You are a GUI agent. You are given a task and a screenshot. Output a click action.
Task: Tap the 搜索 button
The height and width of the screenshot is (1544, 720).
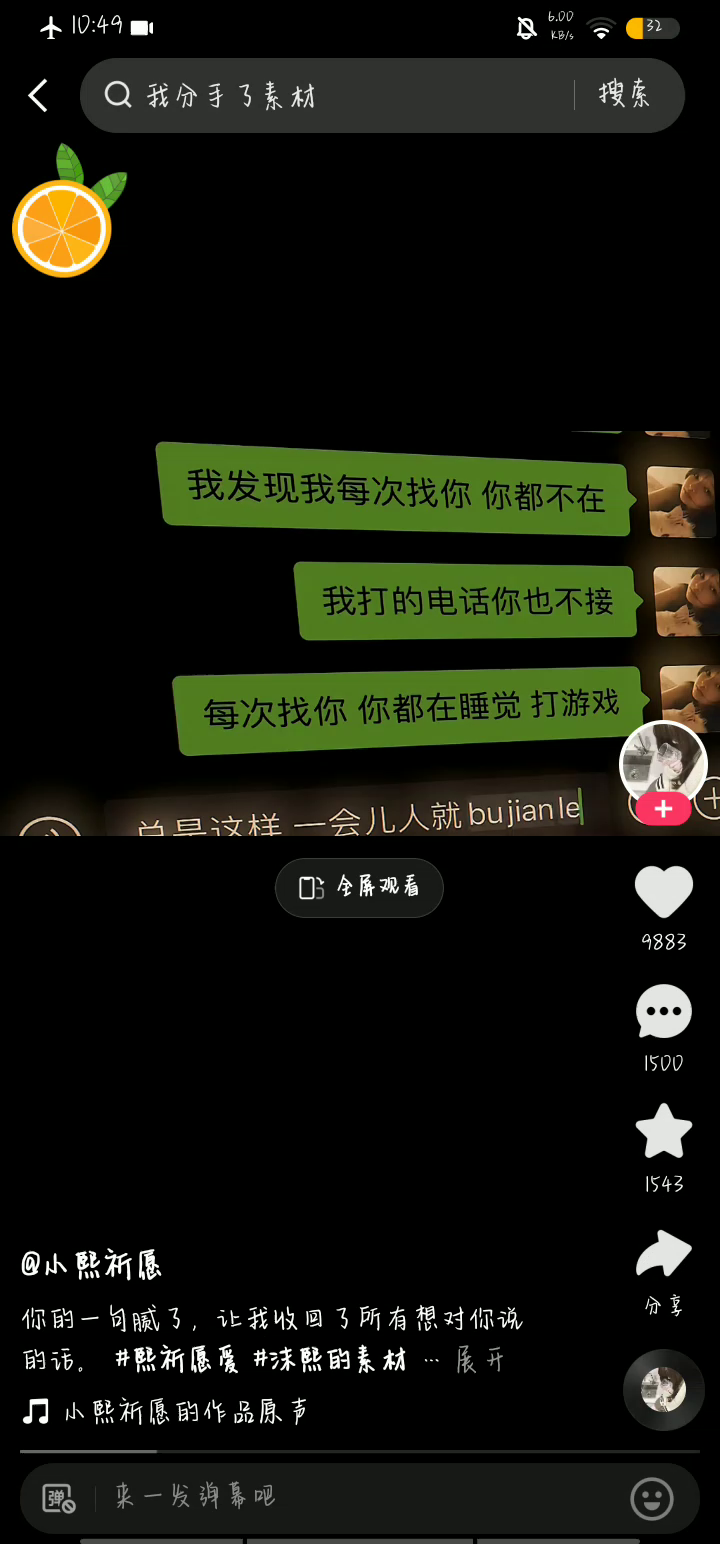pos(625,95)
